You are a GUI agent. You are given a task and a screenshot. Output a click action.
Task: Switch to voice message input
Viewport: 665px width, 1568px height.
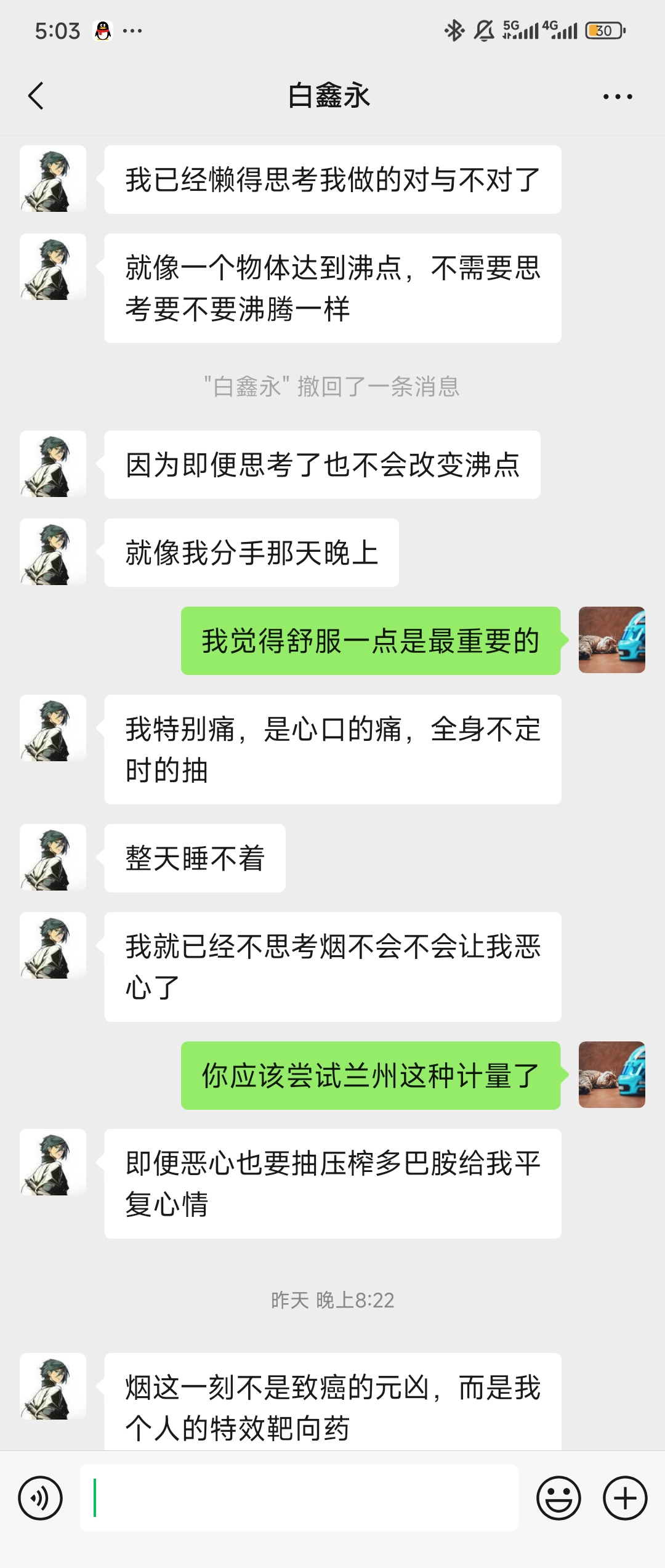41,1498
